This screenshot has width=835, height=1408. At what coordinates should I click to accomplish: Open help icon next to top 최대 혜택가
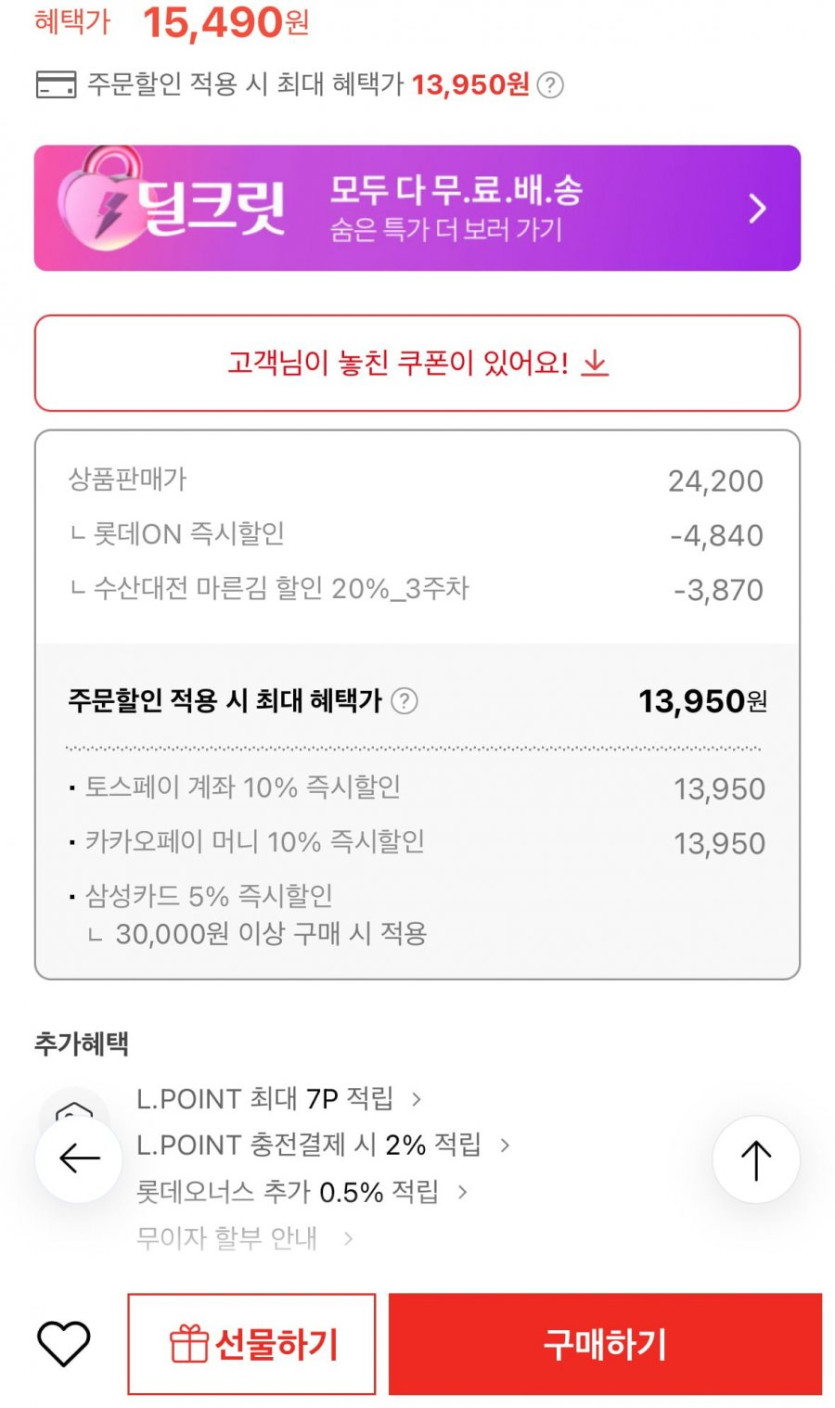(550, 86)
